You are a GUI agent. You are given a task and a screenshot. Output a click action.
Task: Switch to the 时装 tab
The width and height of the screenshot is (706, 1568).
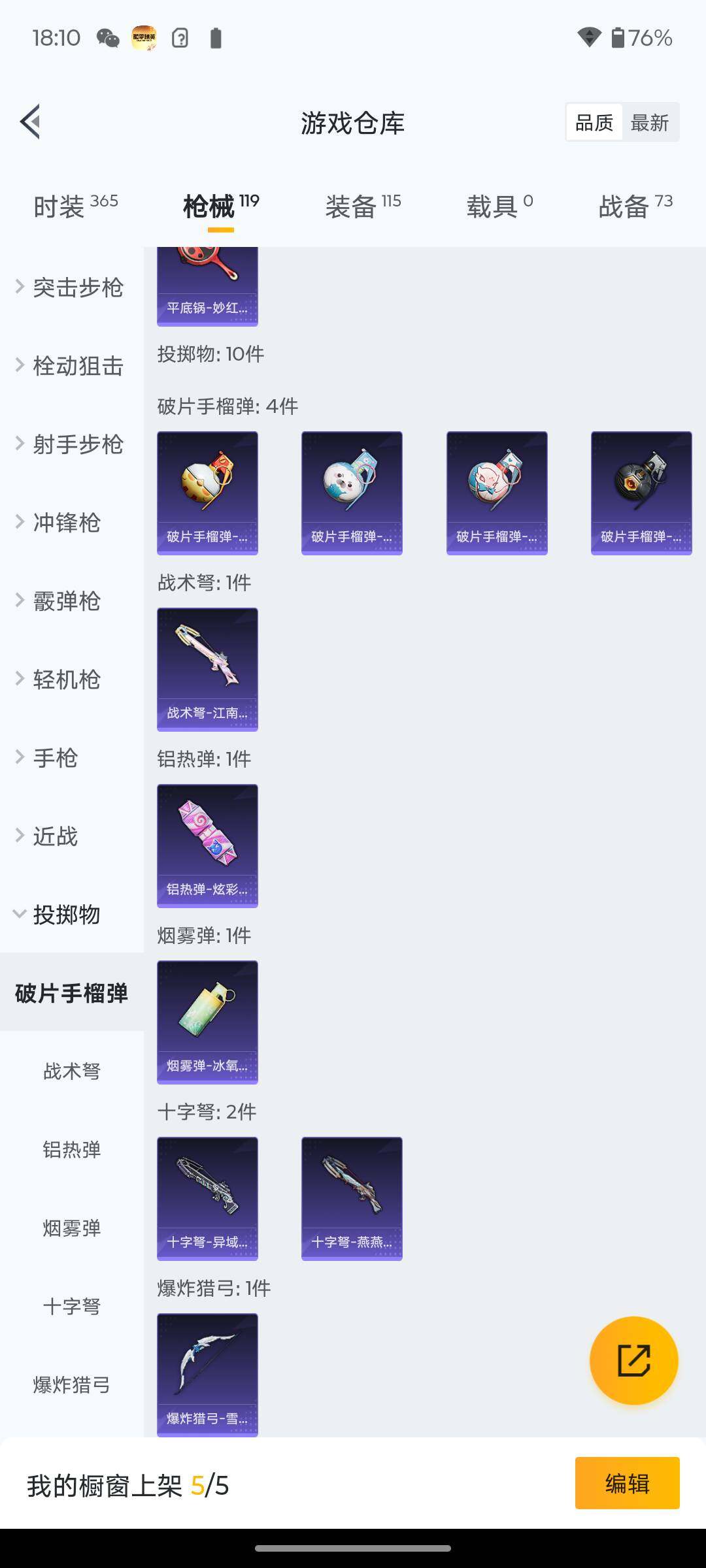pos(75,206)
